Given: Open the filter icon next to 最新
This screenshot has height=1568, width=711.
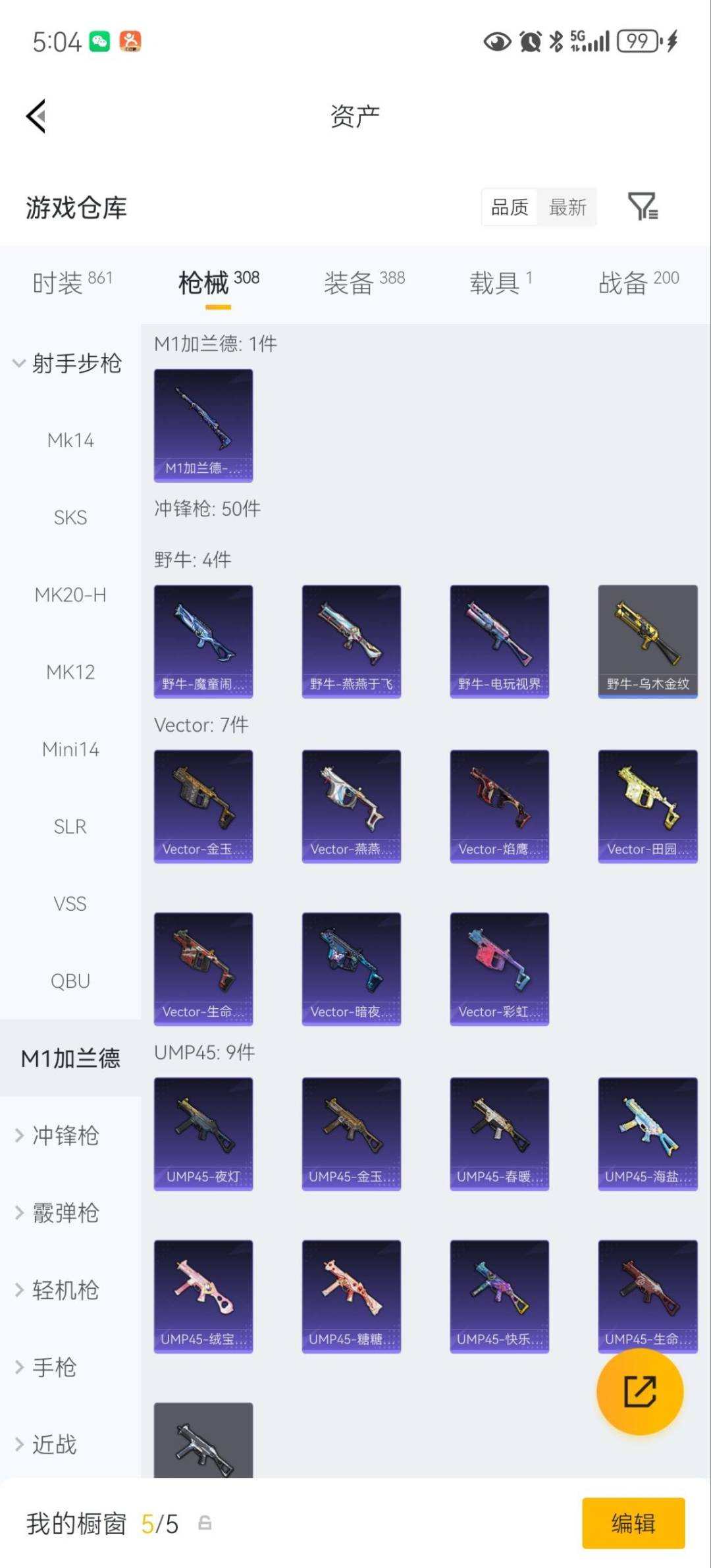Looking at the screenshot, I should point(643,207).
